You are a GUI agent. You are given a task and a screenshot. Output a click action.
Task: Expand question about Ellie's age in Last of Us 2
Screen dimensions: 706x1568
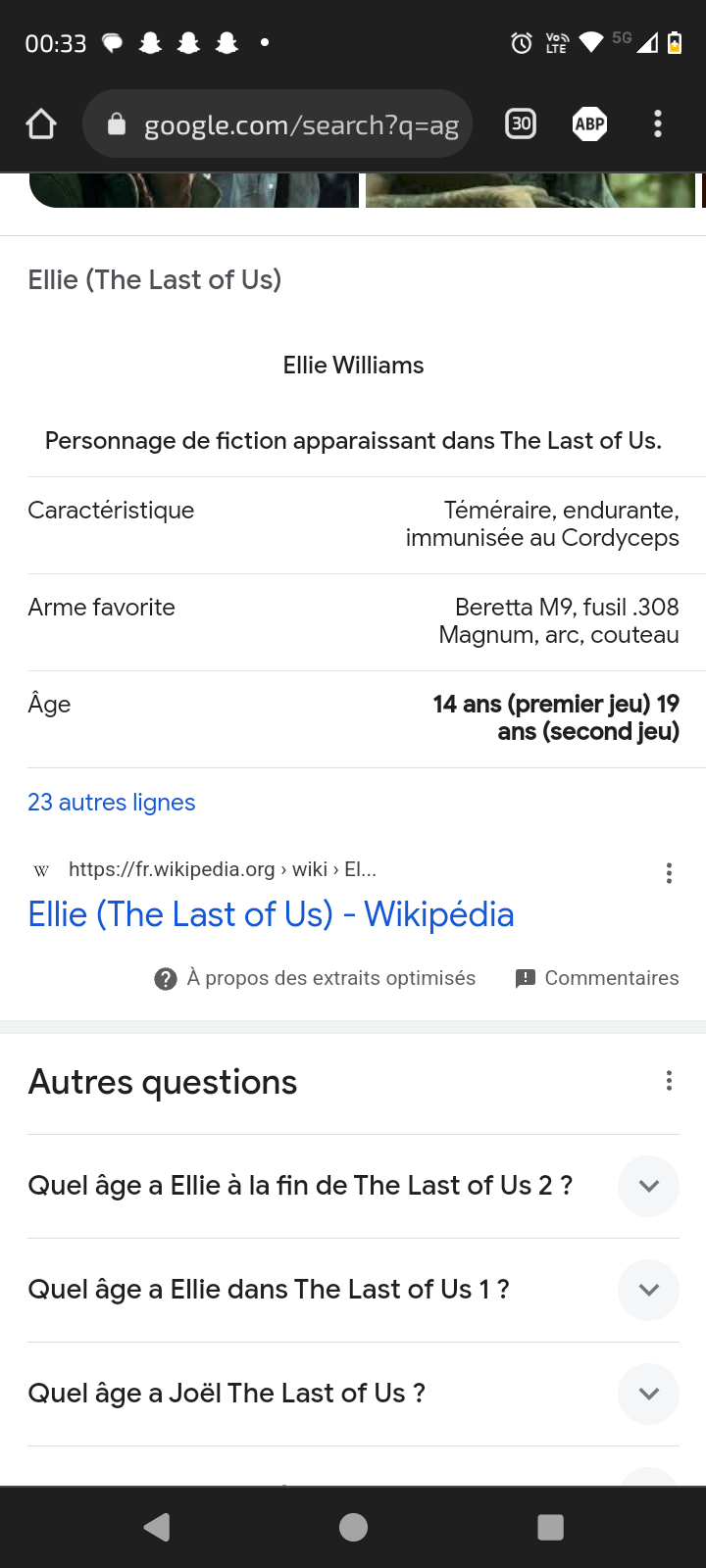[353, 1186]
